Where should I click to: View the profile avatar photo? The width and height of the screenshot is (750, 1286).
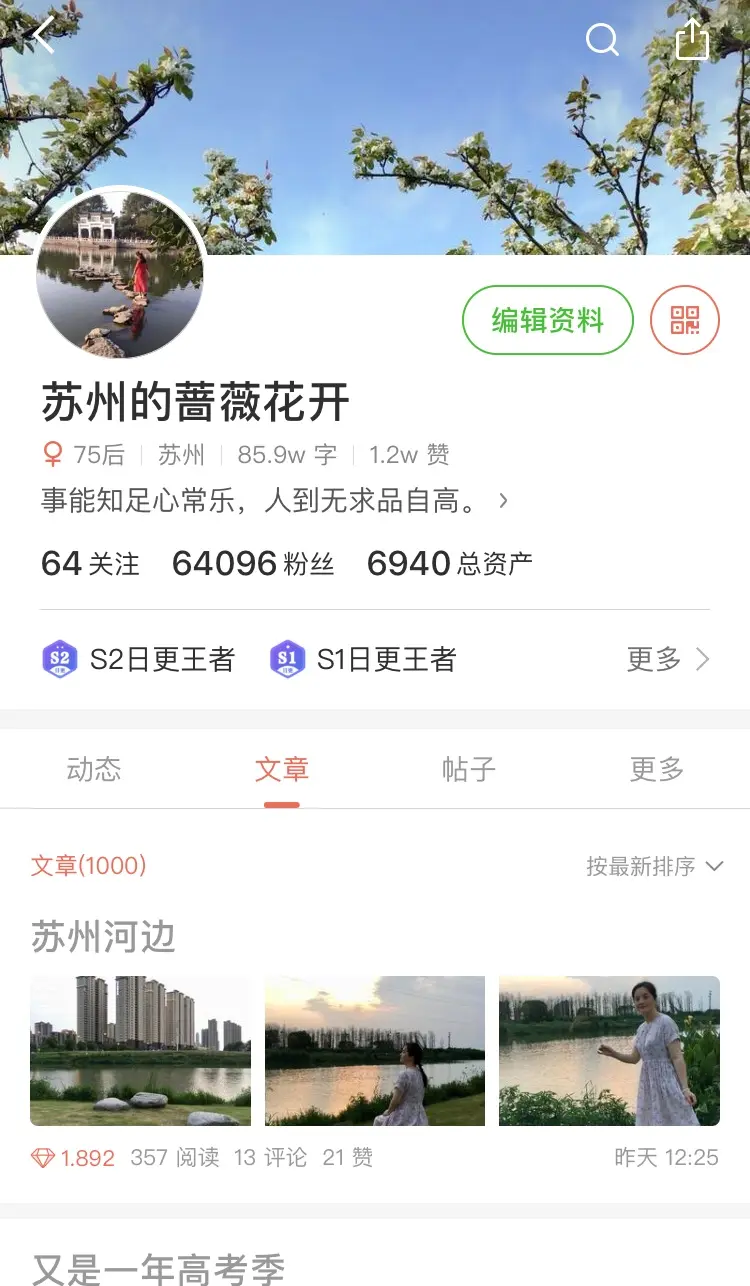pyautogui.click(x=120, y=273)
